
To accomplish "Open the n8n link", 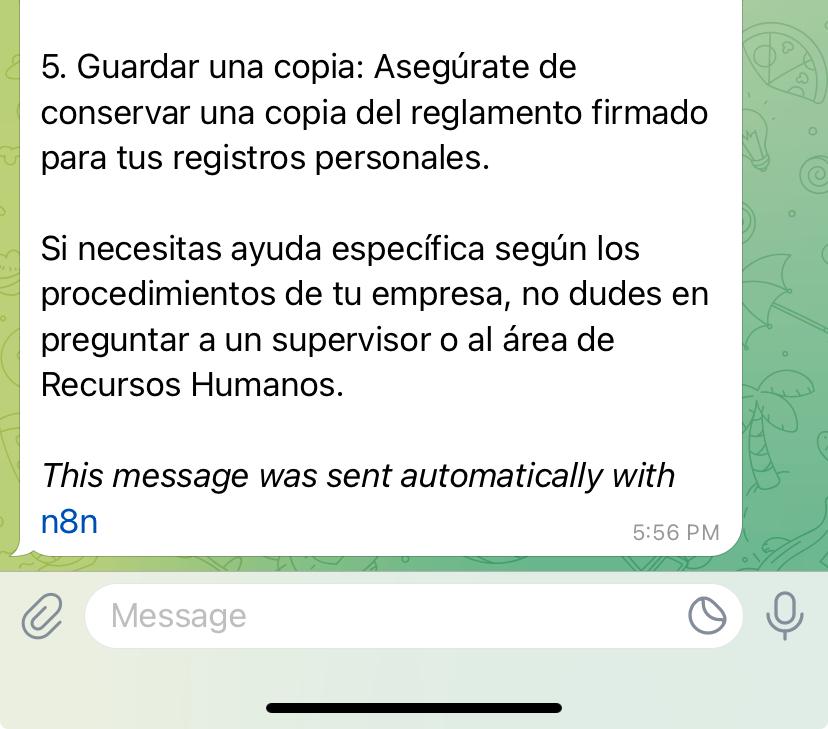I will (69, 521).
